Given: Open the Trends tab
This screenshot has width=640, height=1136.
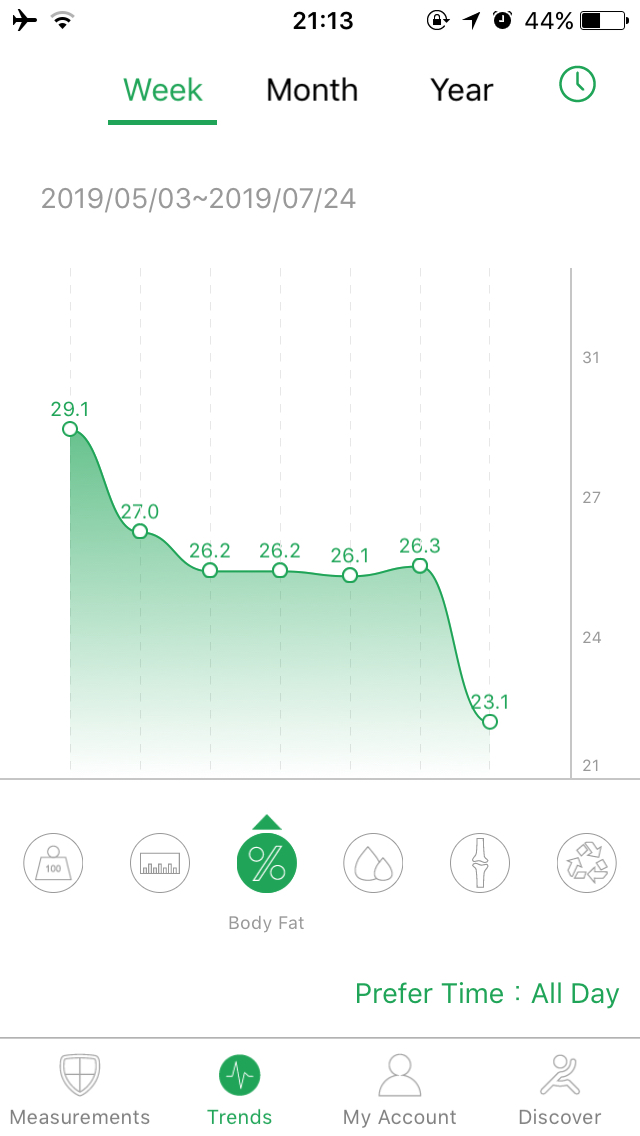Looking at the screenshot, I should 240,1090.
